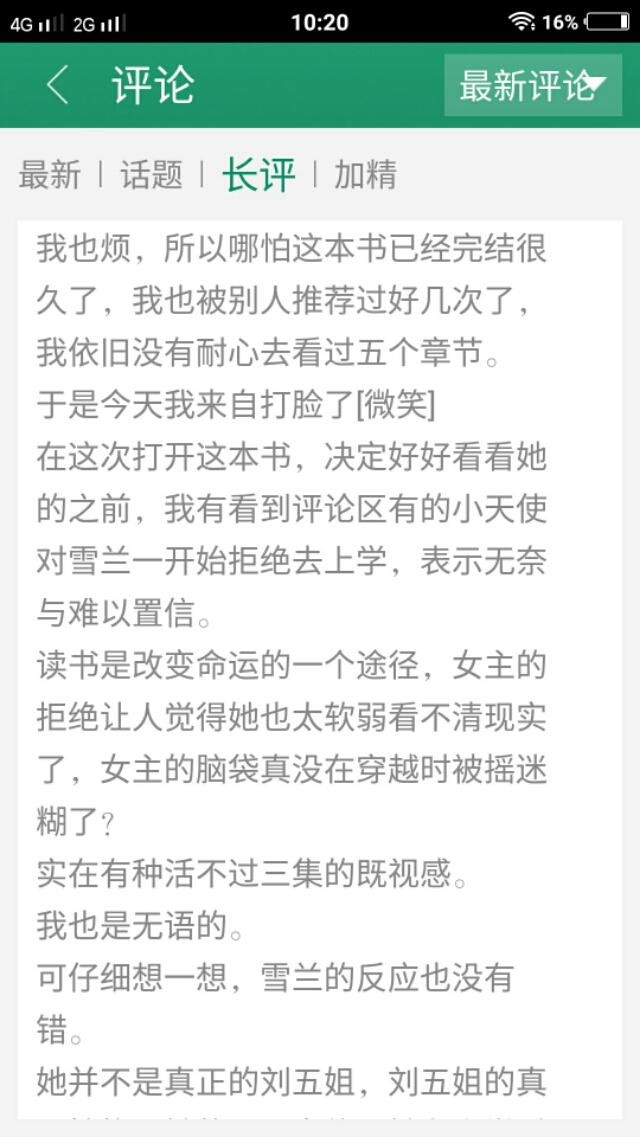Select the 长评 tab
Image resolution: width=640 pixels, height=1137 pixels.
pyautogui.click(x=258, y=175)
